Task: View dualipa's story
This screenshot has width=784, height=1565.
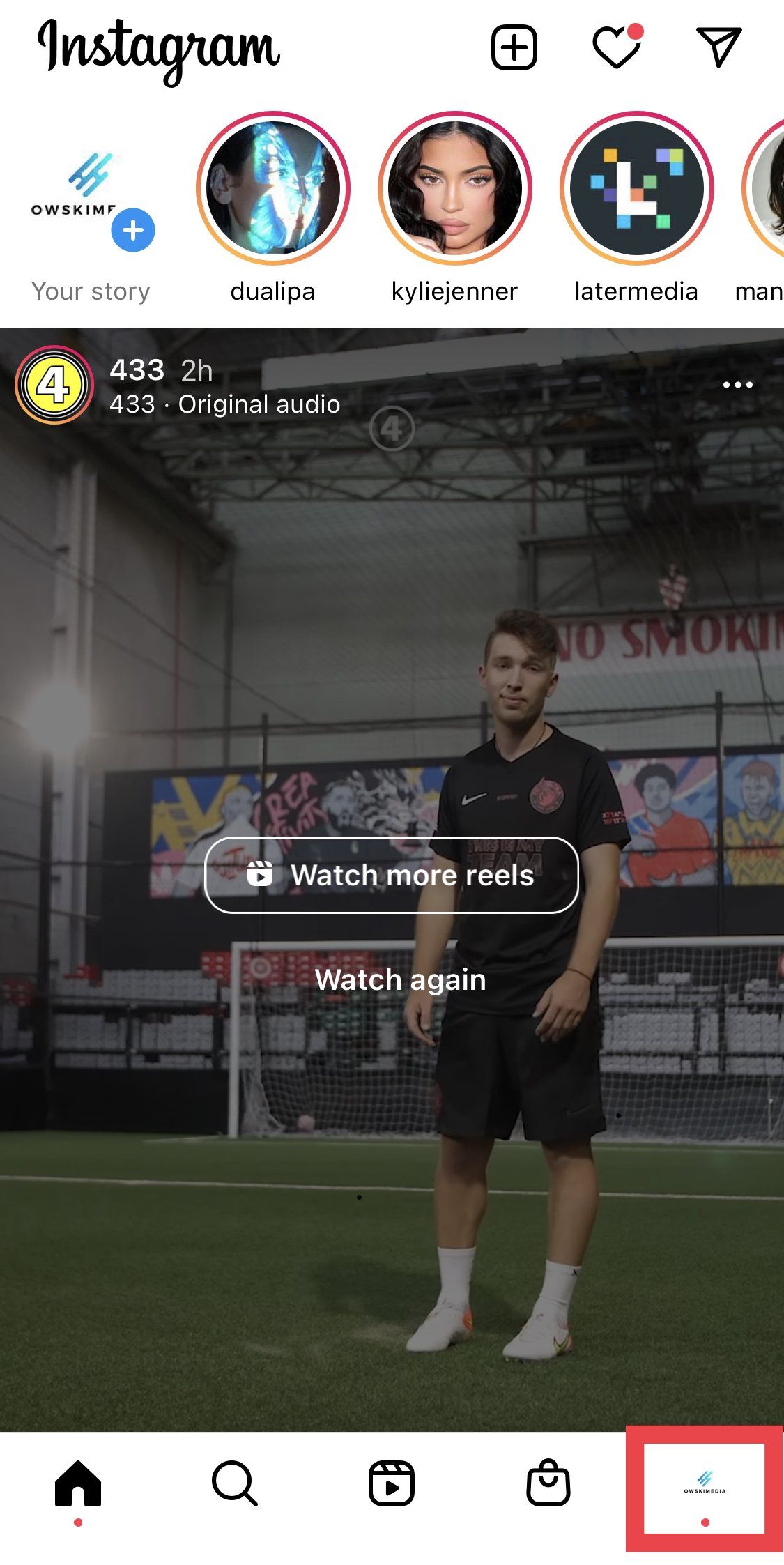Action: click(x=273, y=189)
